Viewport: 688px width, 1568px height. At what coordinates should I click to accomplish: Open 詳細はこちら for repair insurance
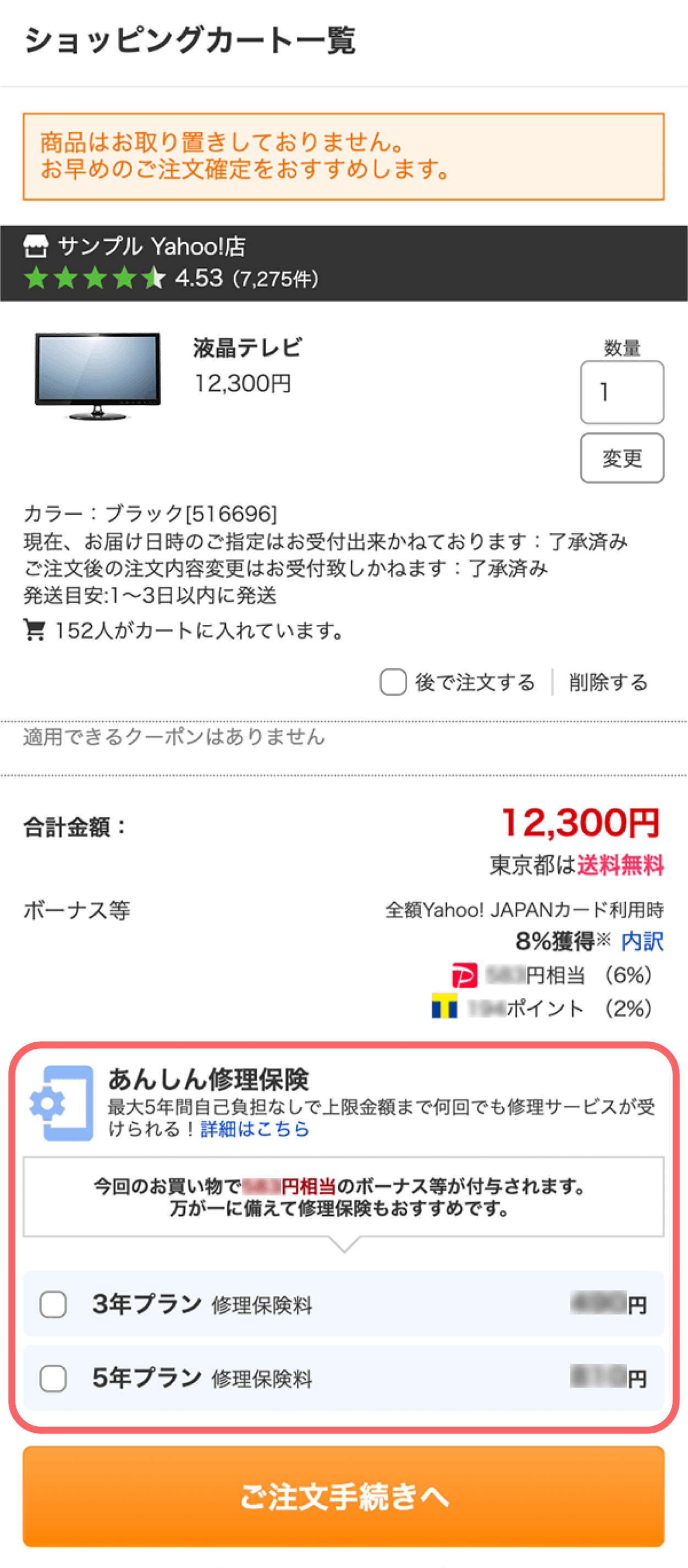(255, 1129)
